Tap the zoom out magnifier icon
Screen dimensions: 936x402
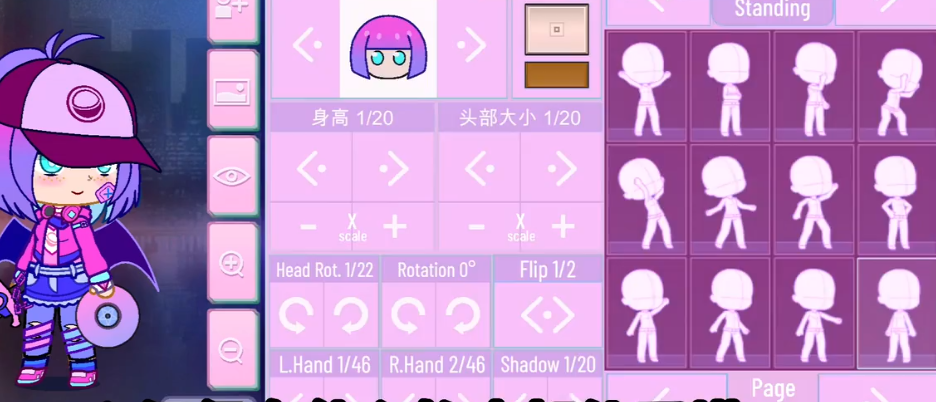click(232, 350)
